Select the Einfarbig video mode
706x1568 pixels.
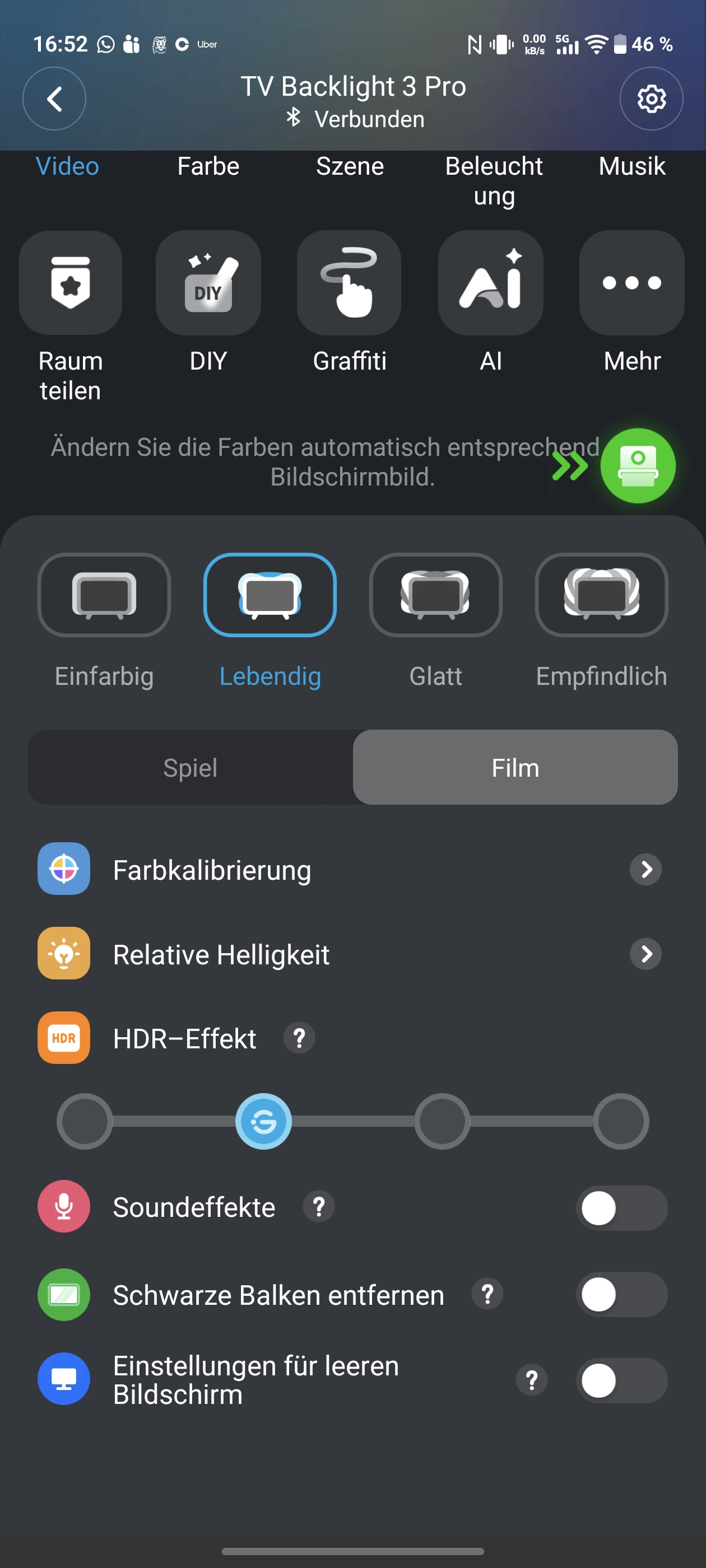point(104,595)
